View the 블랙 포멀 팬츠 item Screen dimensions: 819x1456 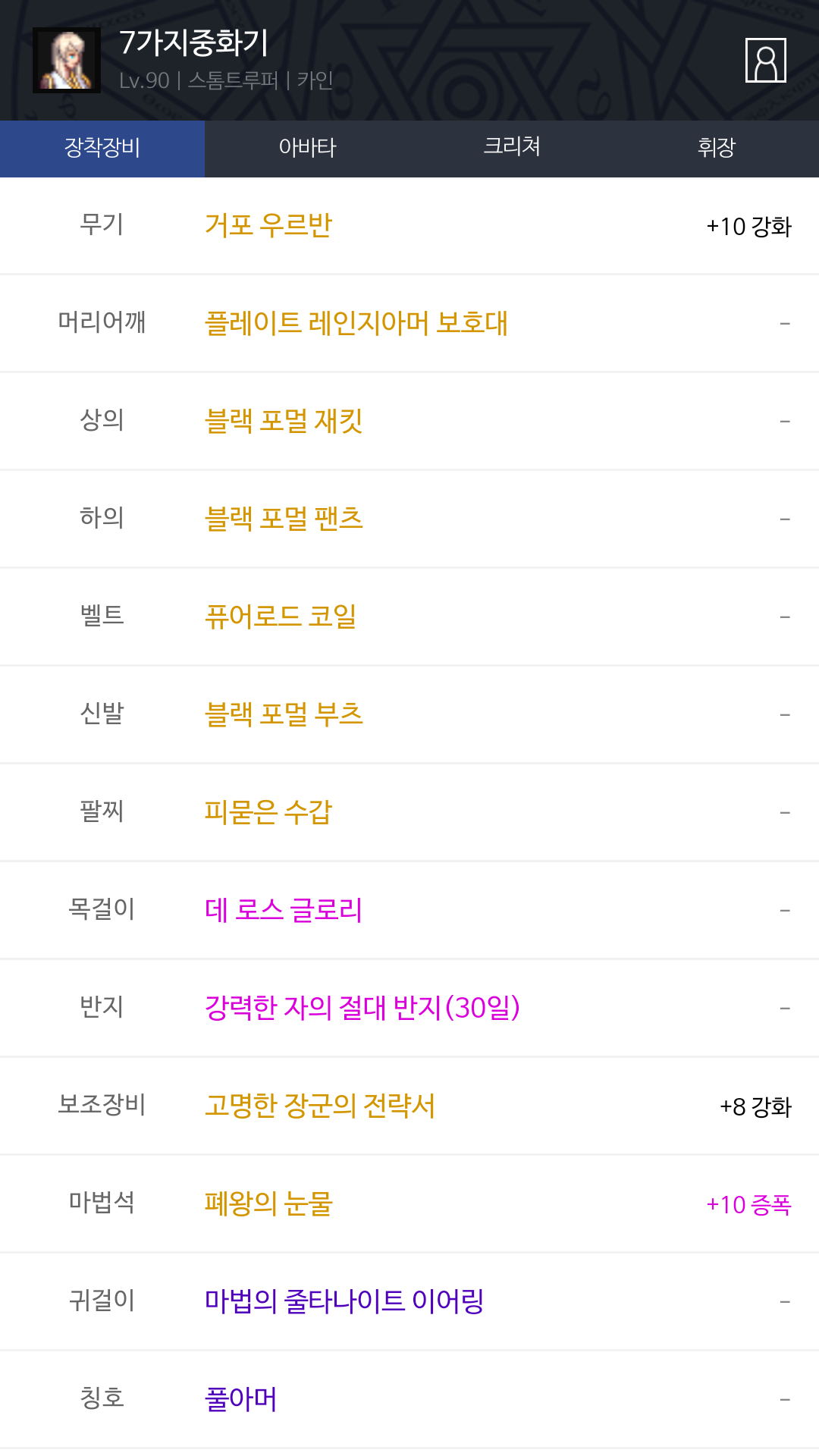[x=284, y=519]
